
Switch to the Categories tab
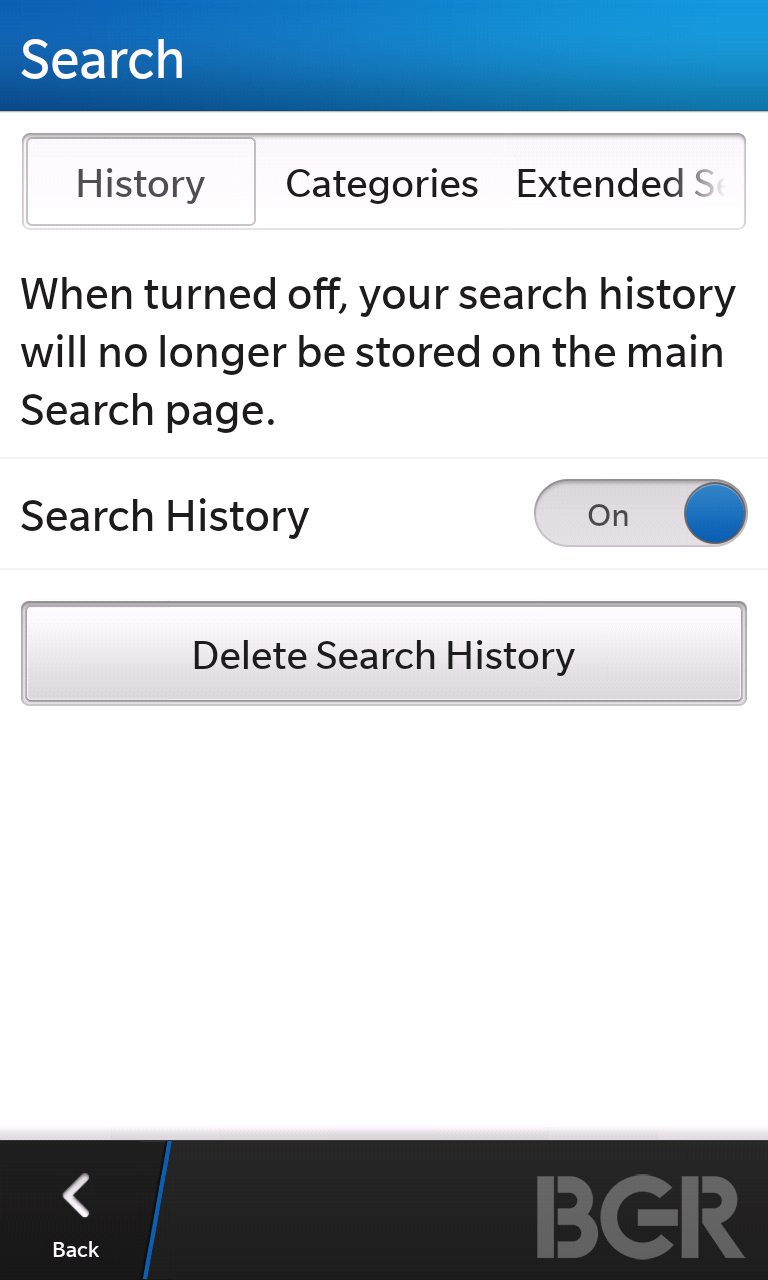(382, 183)
